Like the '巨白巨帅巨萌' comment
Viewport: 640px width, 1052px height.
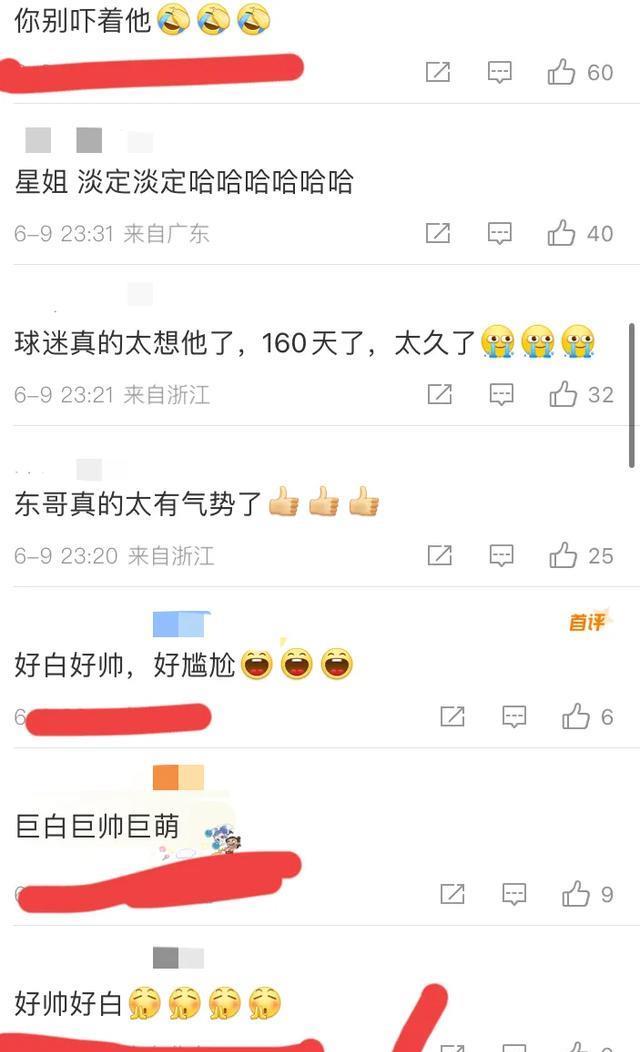(576, 894)
